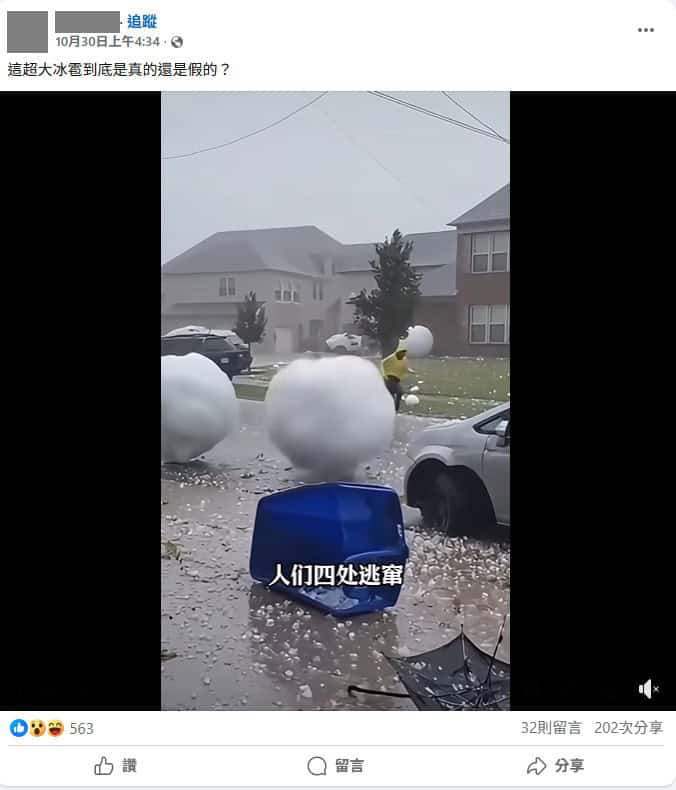The height and width of the screenshot is (790, 676).
Task: View the 202次分享 shares list
Action: pos(628,728)
